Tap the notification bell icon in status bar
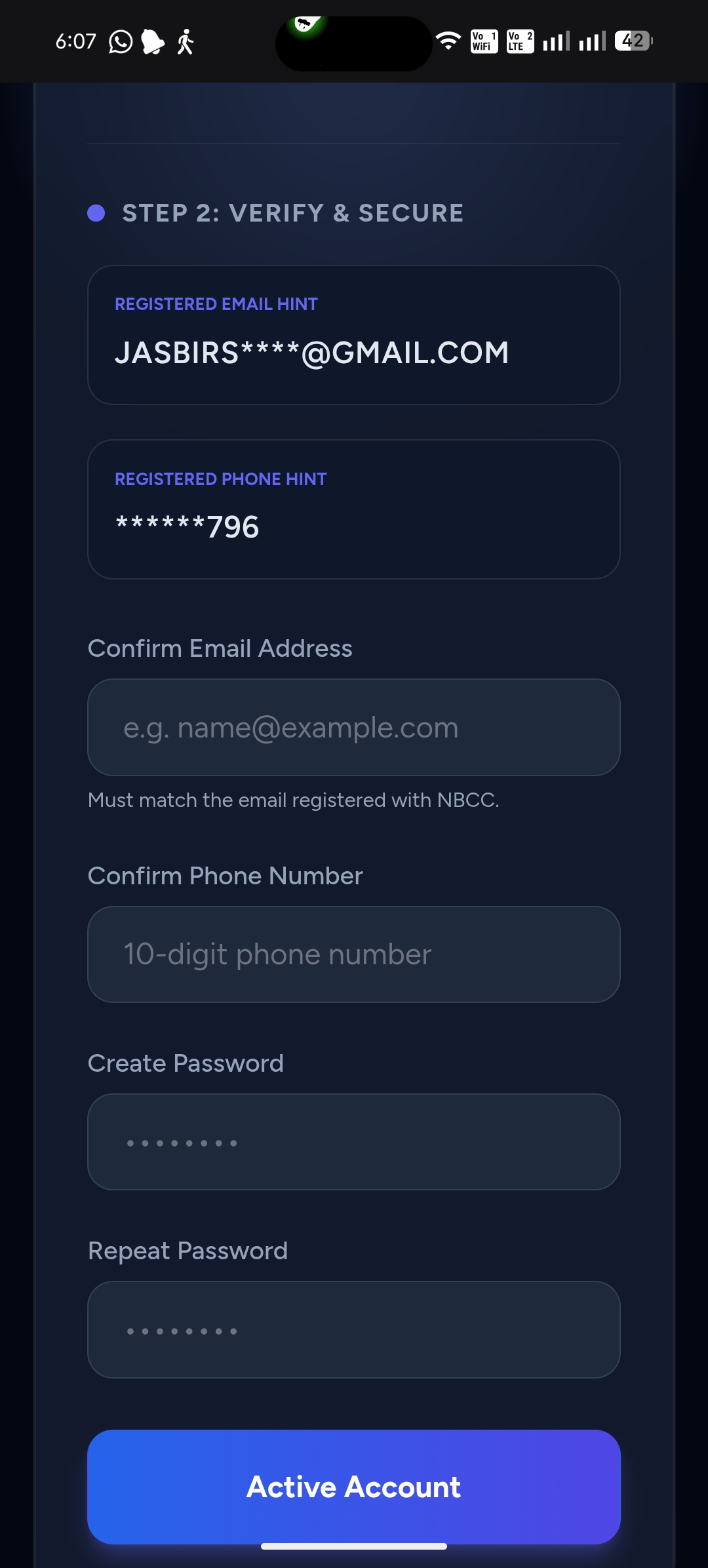Image resolution: width=708 pixels, height=1568 pixels. tap(152, 41)
